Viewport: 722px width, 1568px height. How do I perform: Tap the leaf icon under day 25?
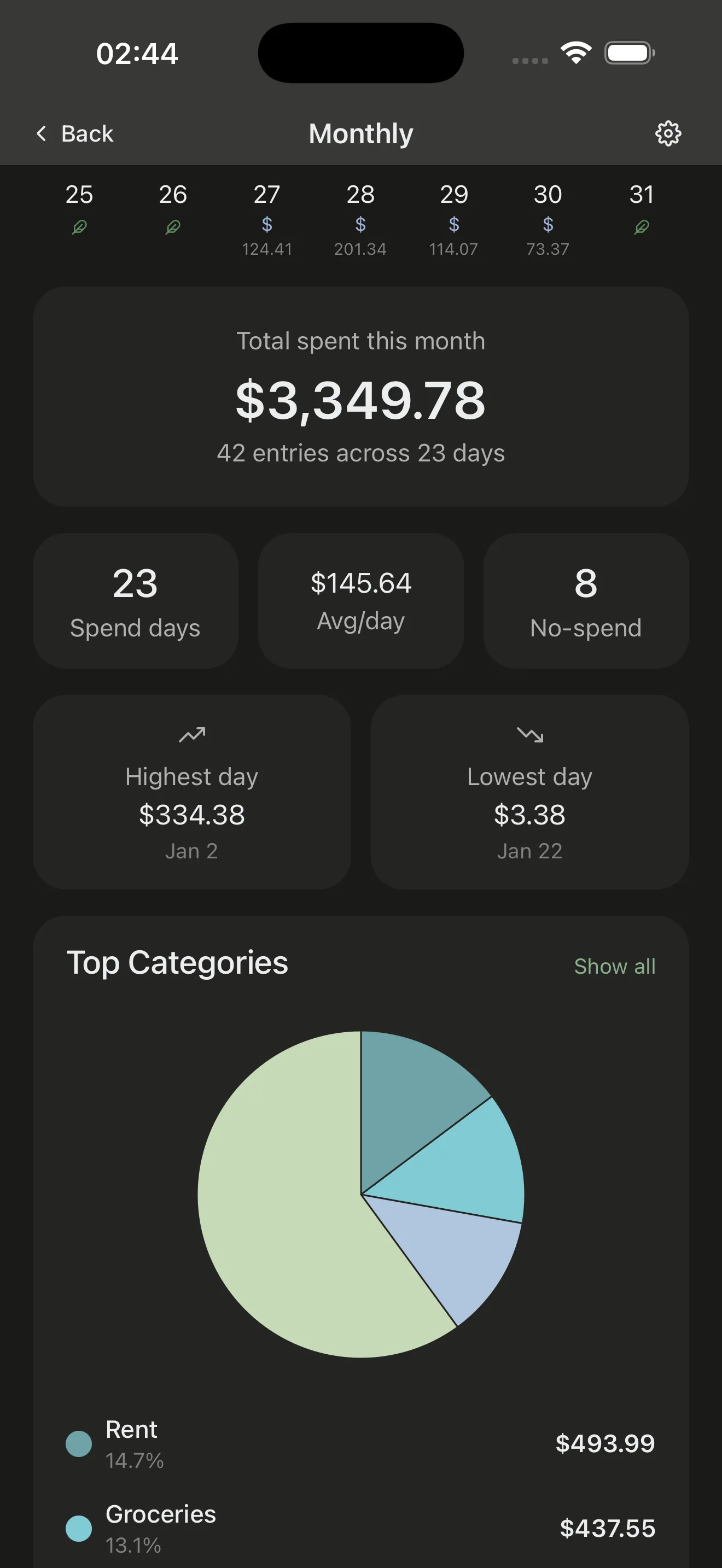(80, 226)
